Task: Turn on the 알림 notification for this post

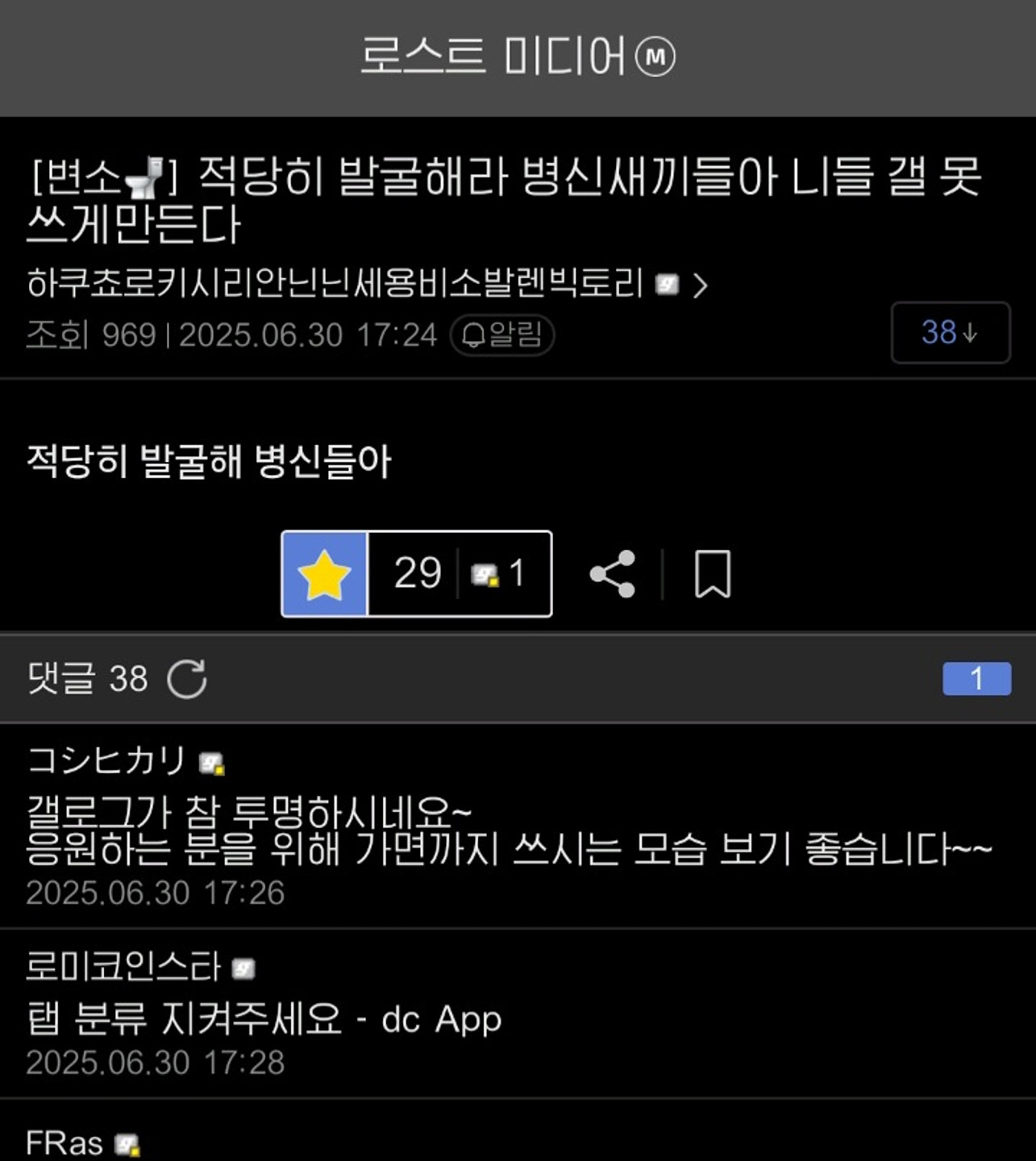Action: (502, 335)
